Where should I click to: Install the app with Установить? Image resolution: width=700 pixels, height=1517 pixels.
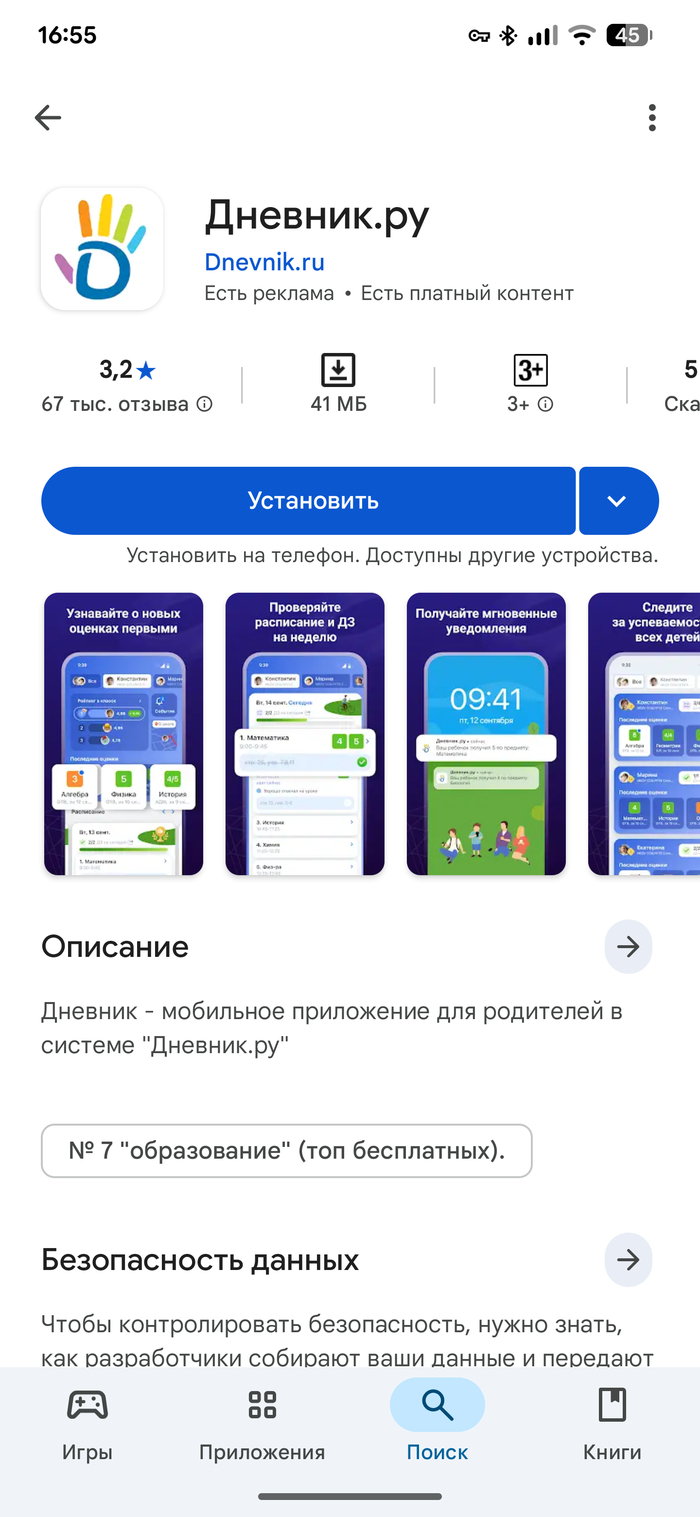pos(309,501)
